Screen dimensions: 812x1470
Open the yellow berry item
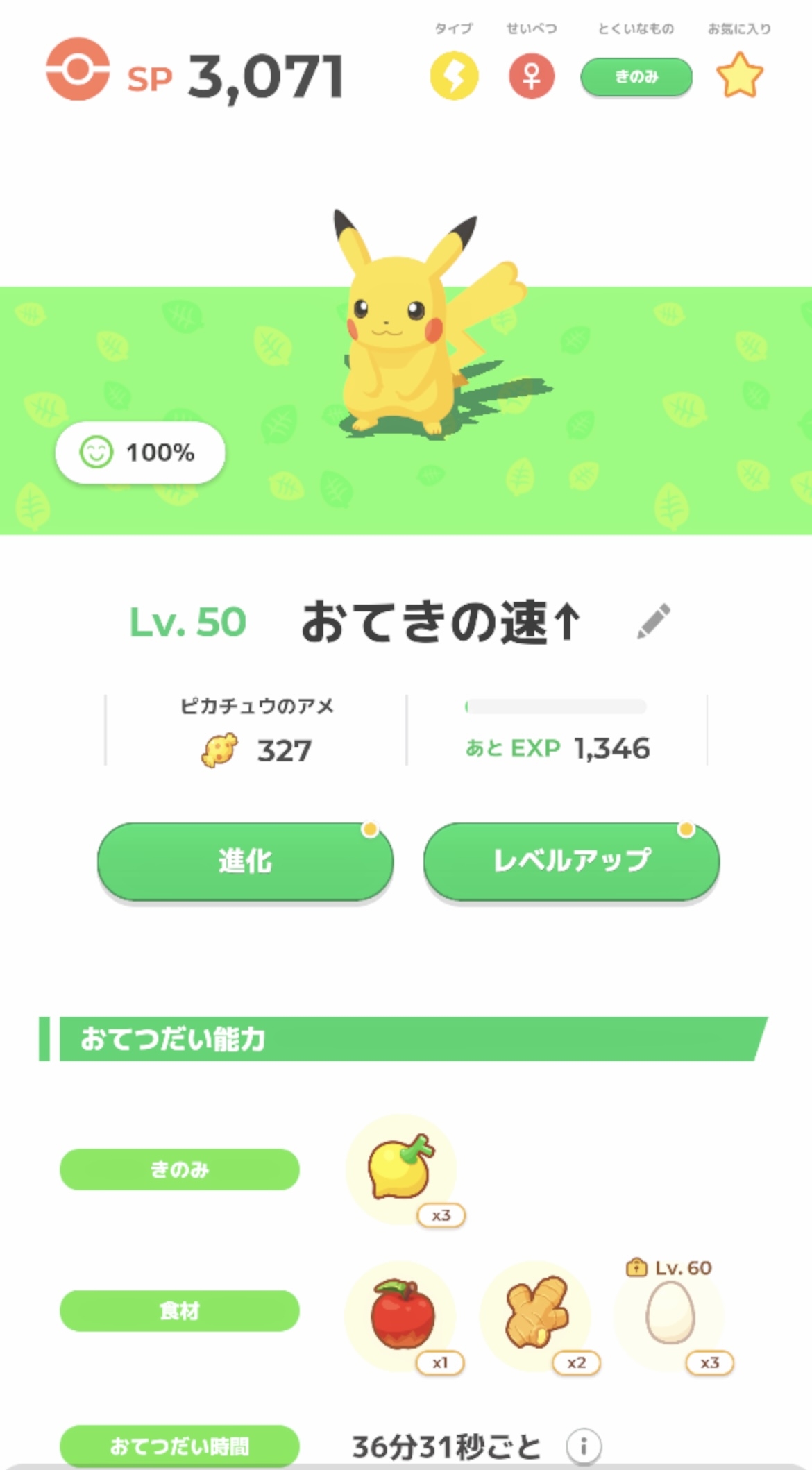click(400, 1169)
